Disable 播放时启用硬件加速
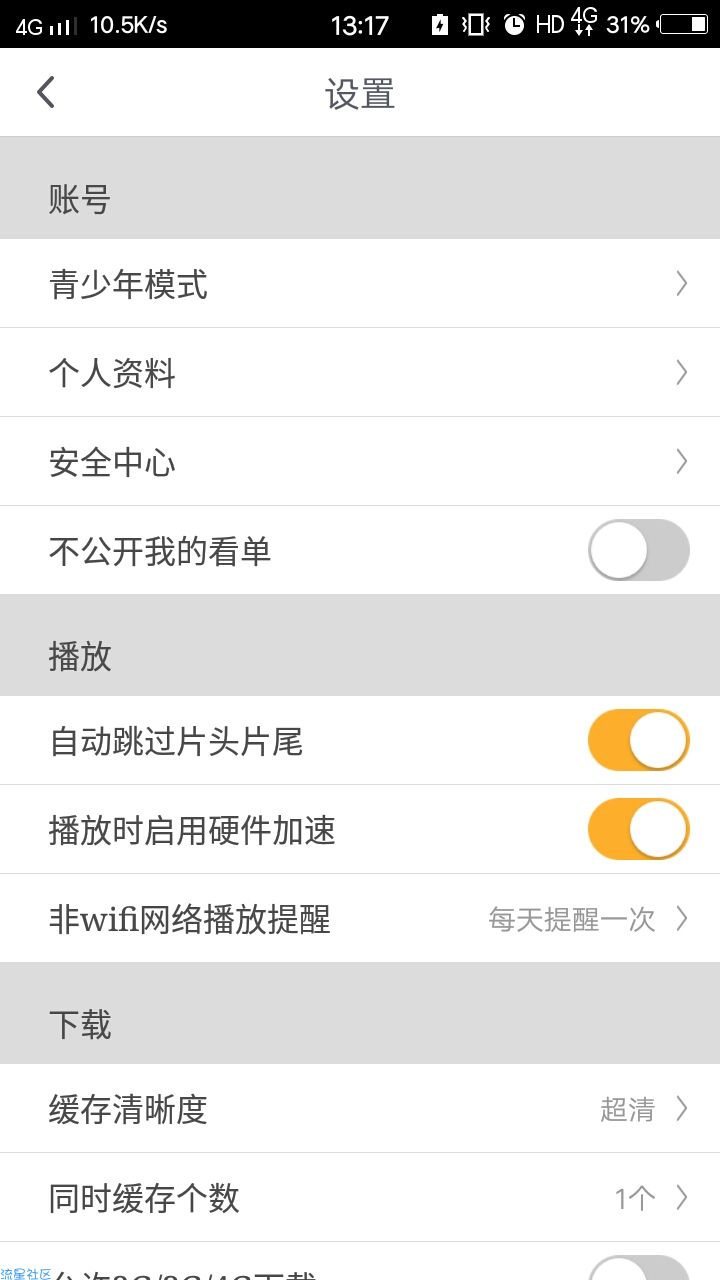 click(639, 829)
